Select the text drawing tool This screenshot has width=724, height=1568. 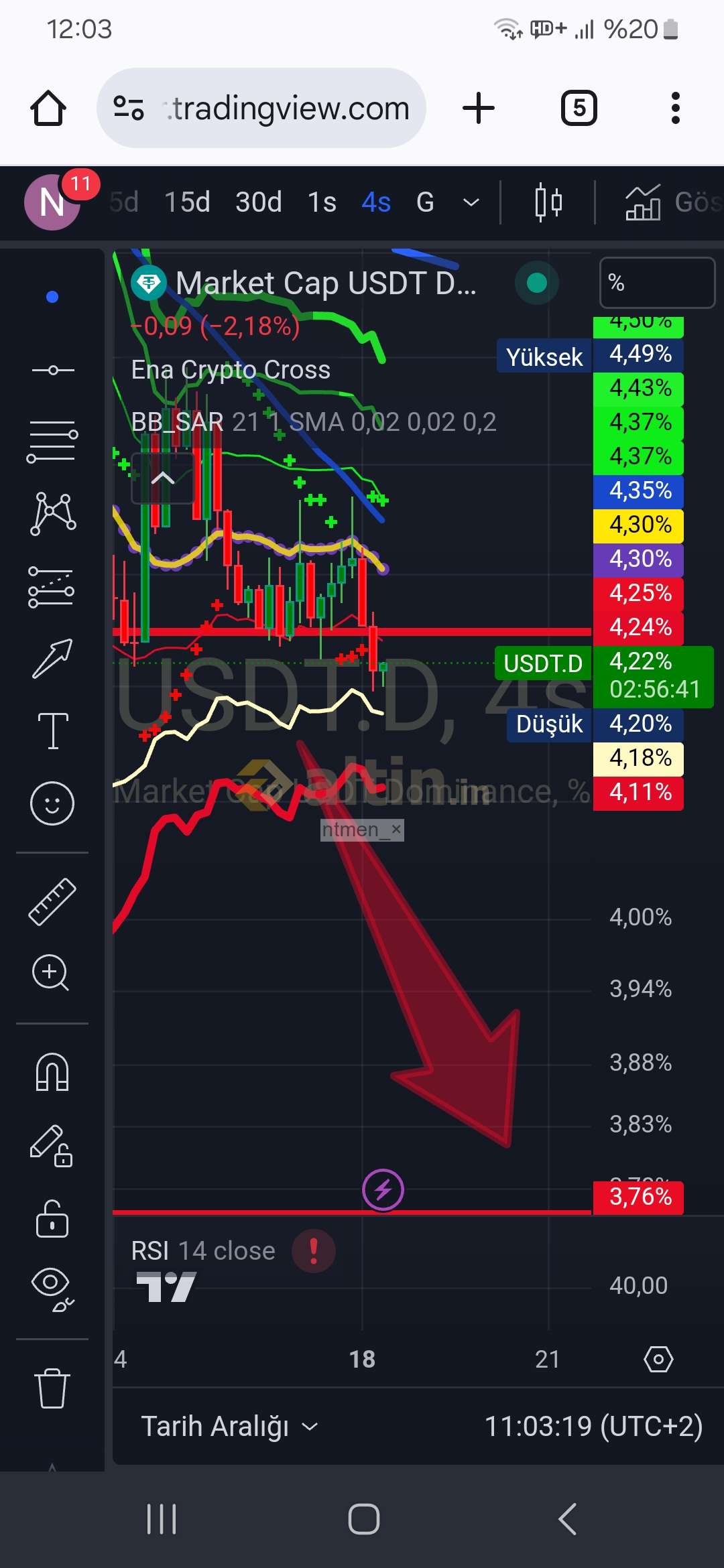(x=52, y=730)
